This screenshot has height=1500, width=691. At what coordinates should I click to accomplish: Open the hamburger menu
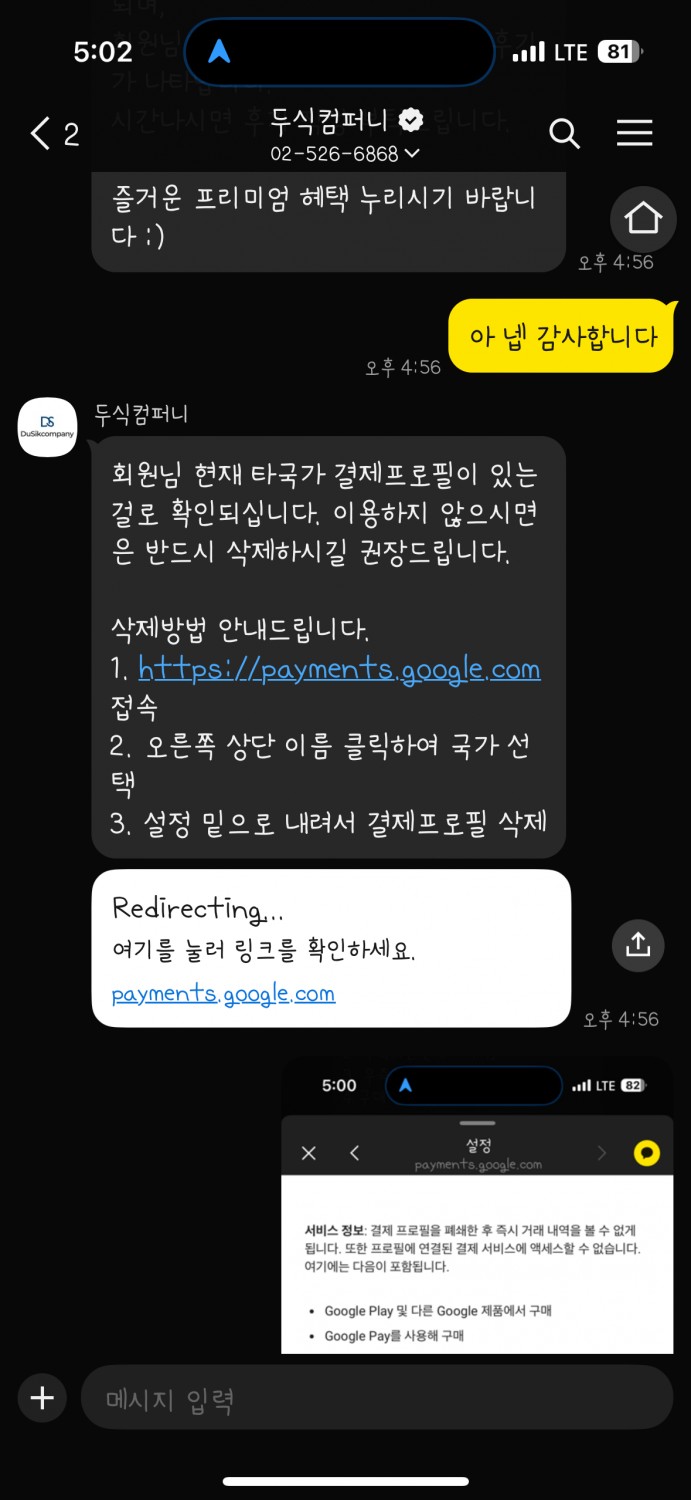point(634,133)
